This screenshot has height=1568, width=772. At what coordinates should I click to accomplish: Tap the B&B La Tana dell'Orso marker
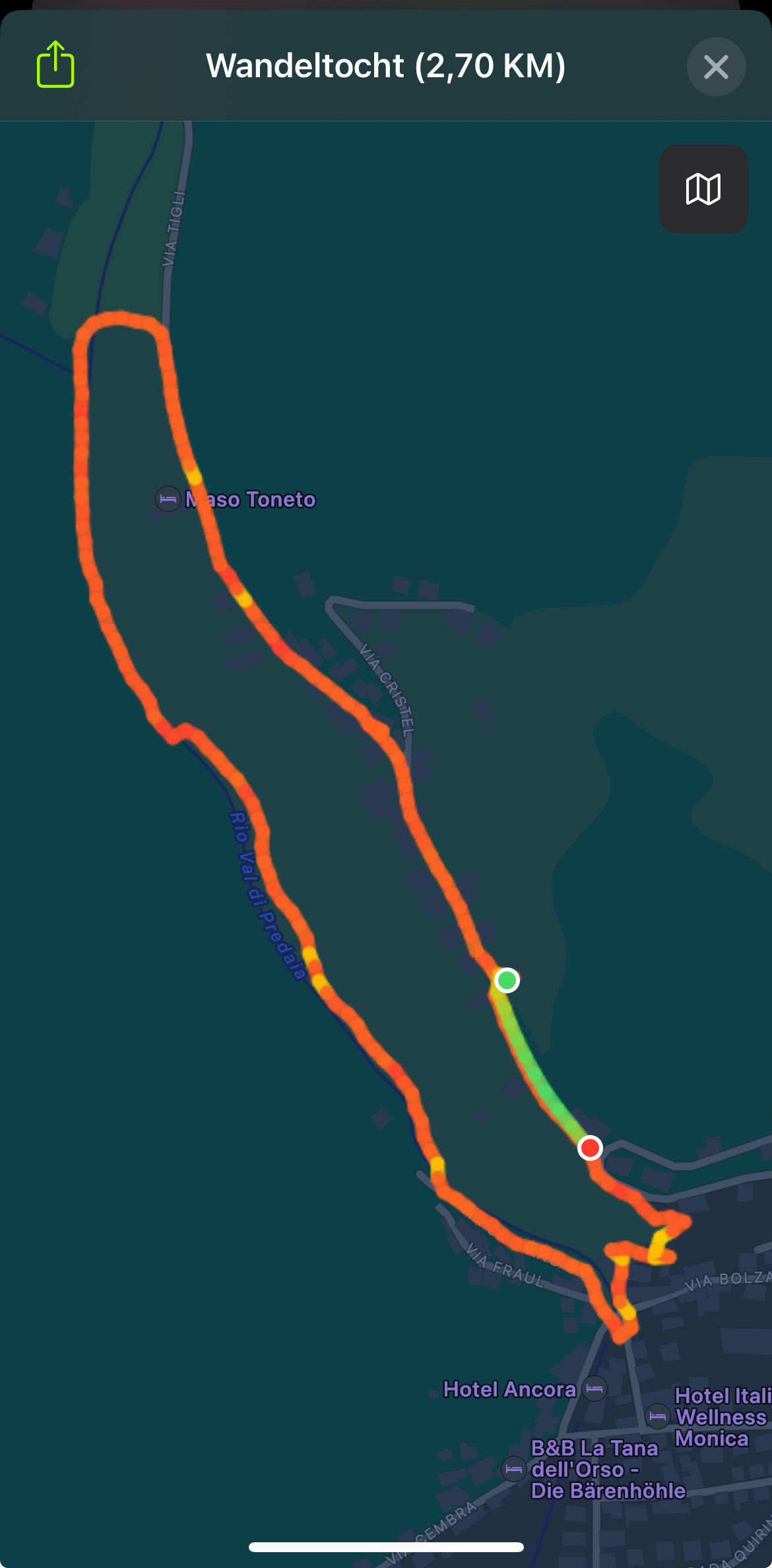point(514,1469)
